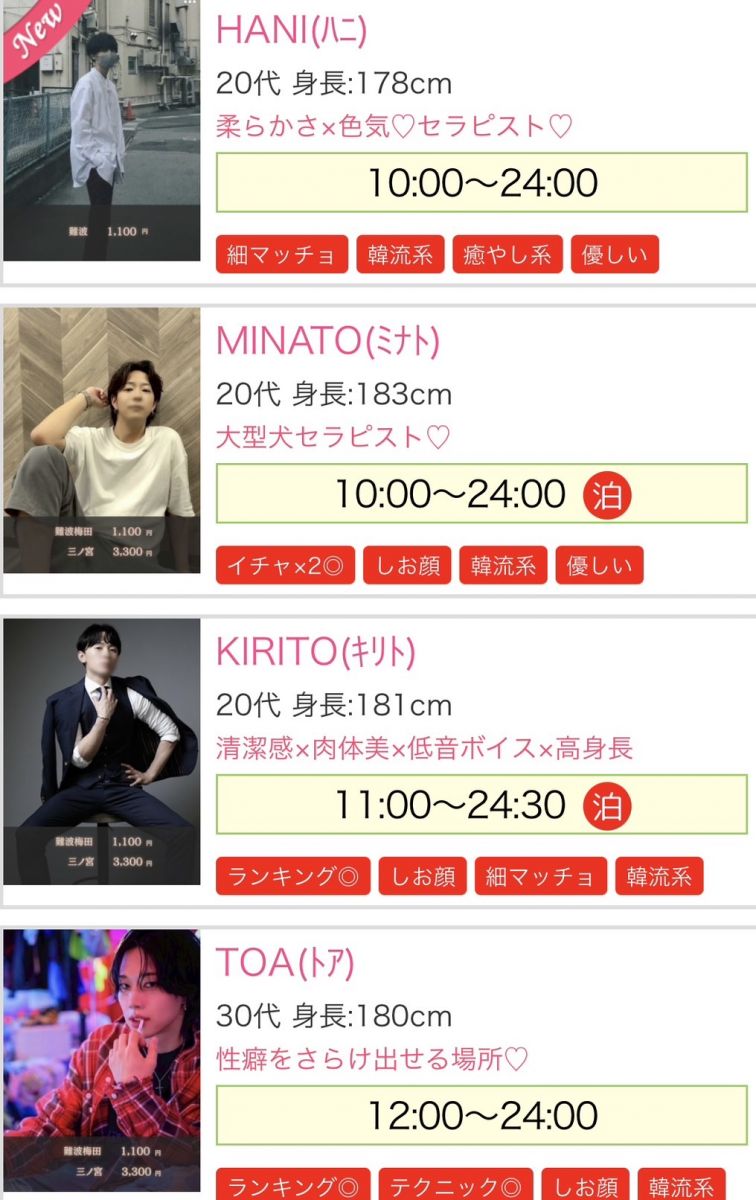Select MINATO's イチャ×2◎ tag
The width and height of the screenshot is (756, 1200).
[285, 566]
